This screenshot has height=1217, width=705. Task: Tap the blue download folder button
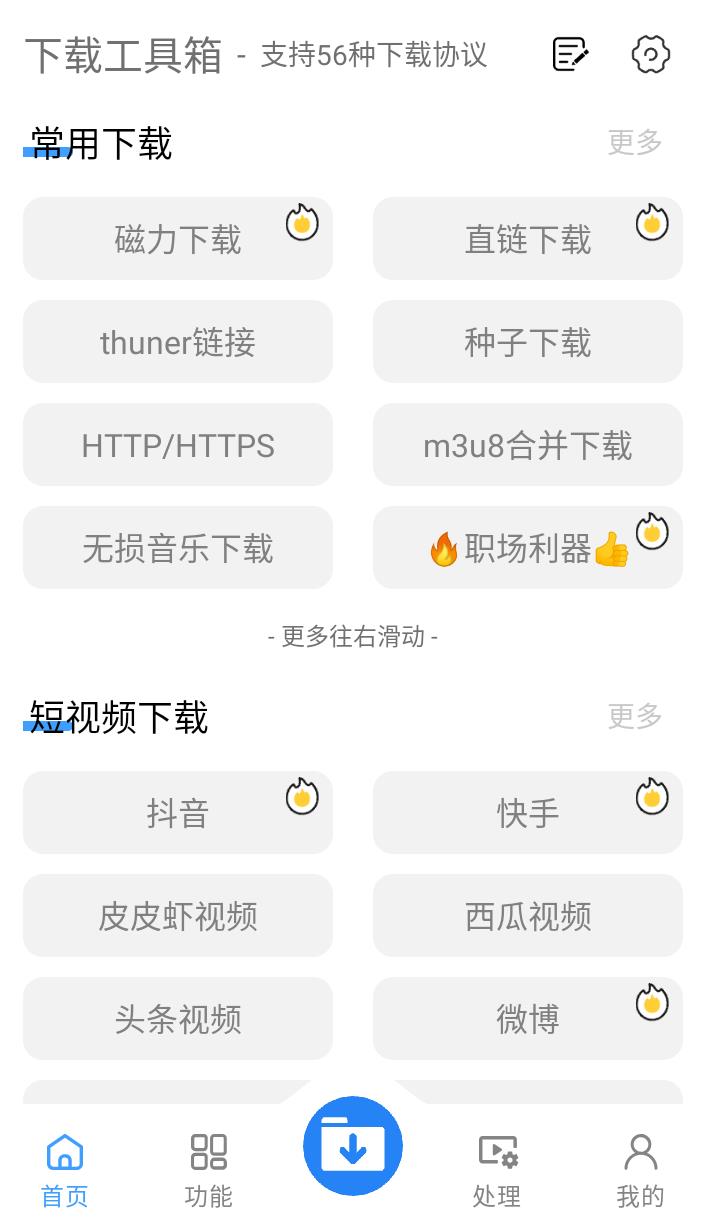click(353, 1147)
